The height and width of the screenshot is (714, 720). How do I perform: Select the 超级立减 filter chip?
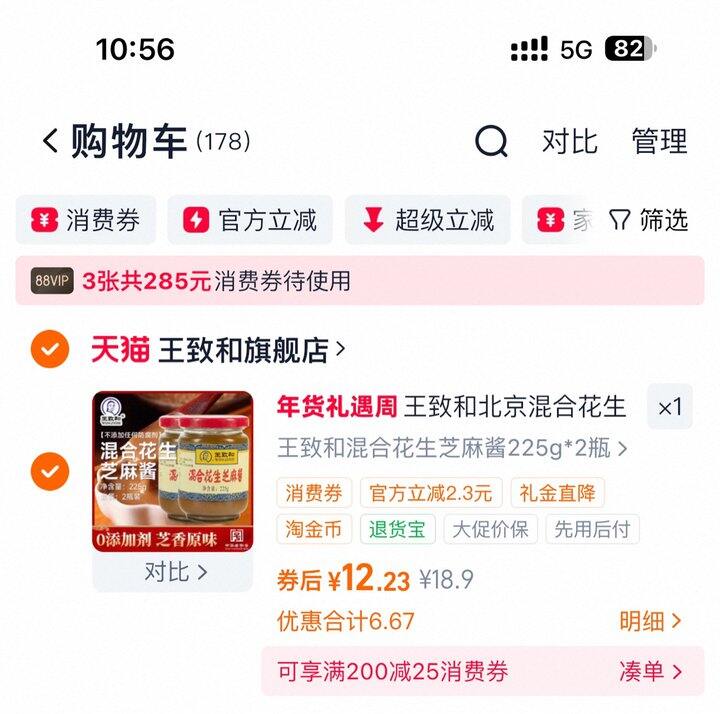[427, 220]
